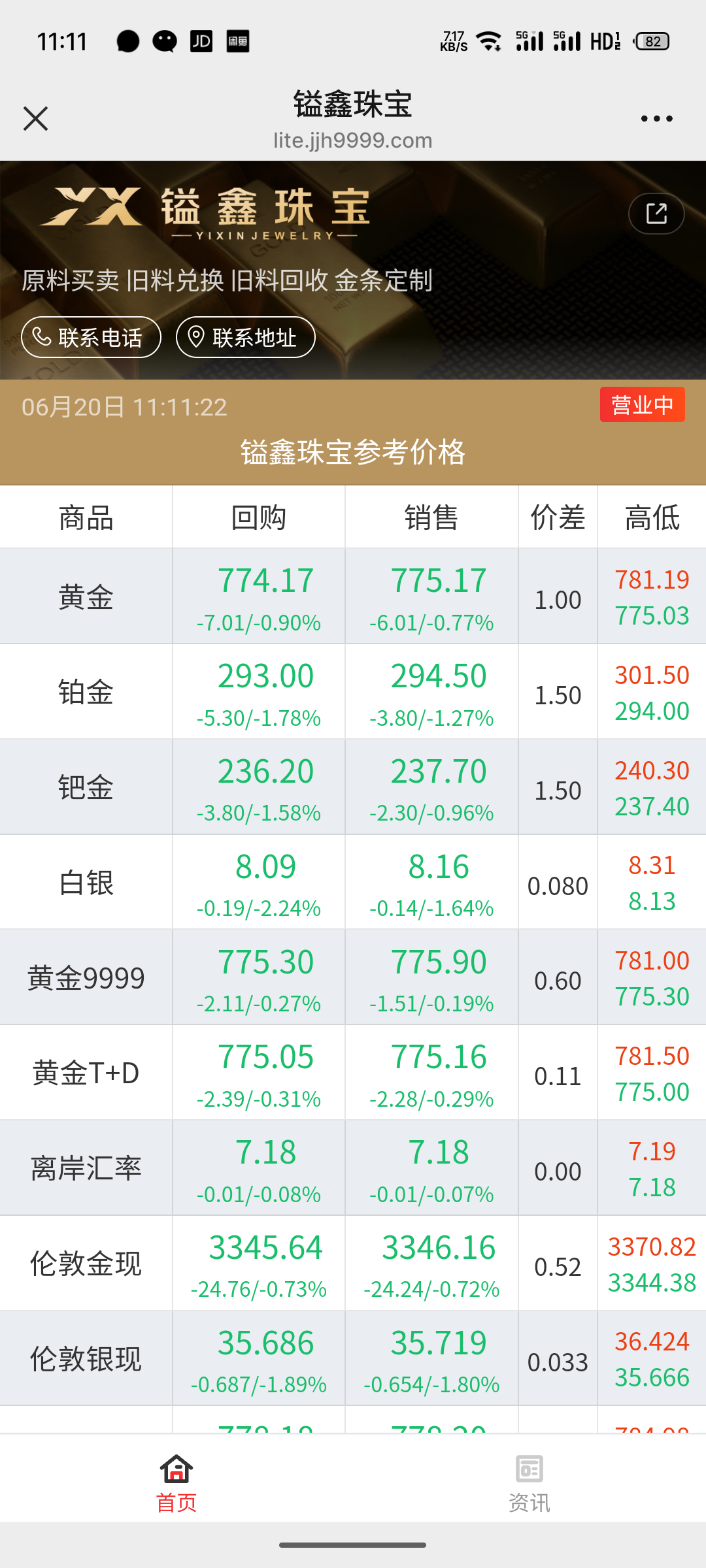706x1568 pixels.
Task: Close the 镒鑫珠宝 web page
Action: point(35,119)
